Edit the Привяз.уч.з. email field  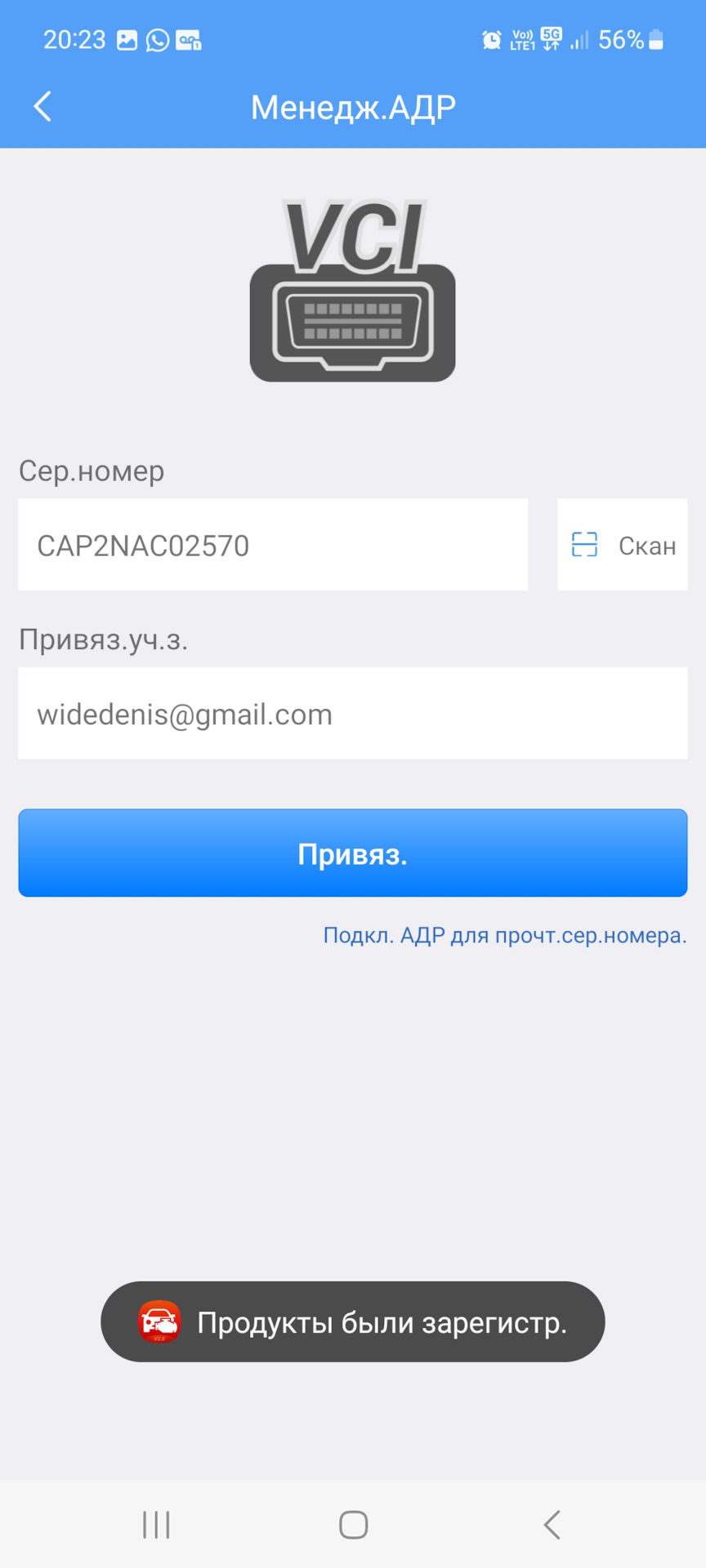point(352,714)
